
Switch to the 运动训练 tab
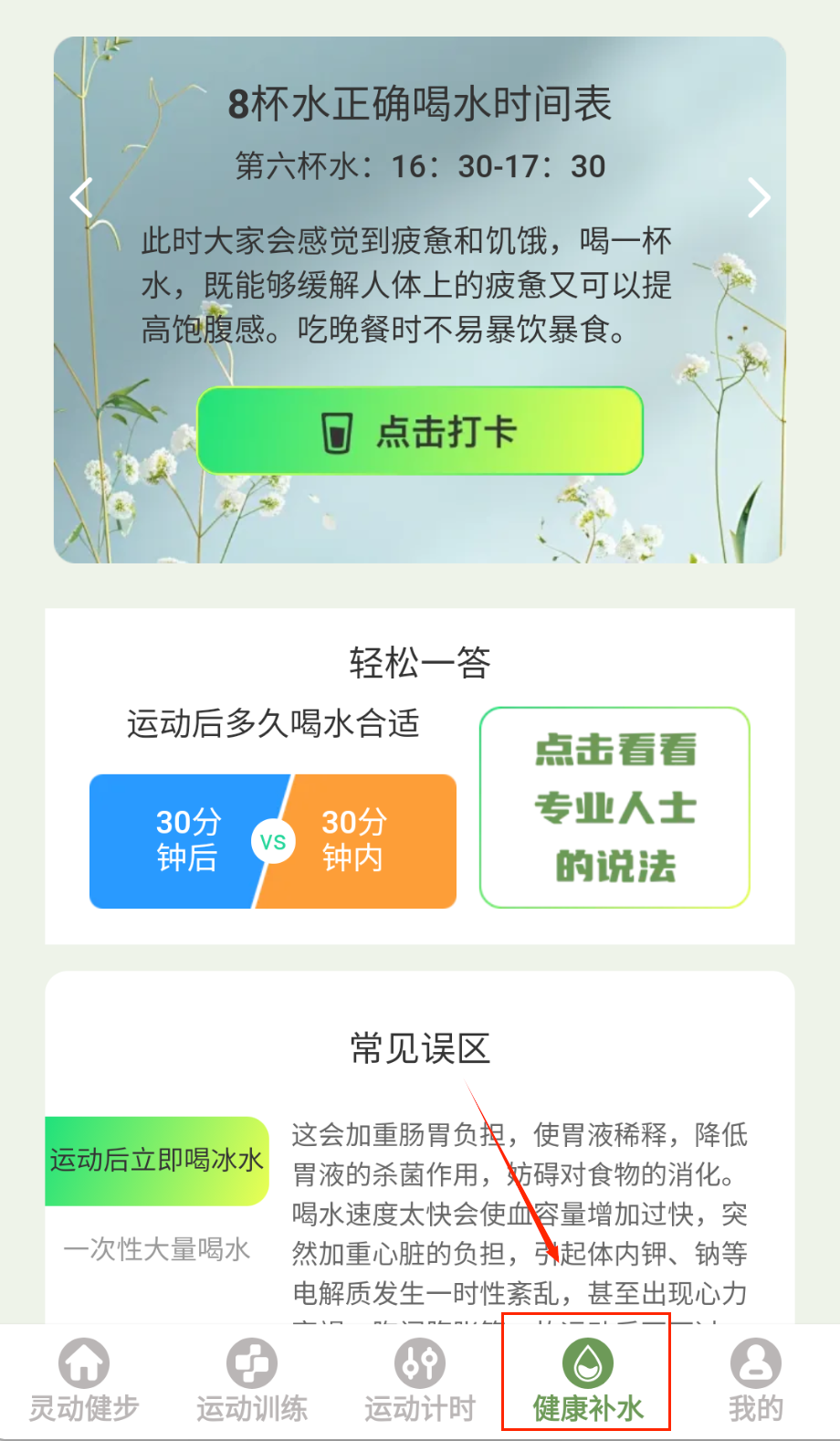[252, 1381]
